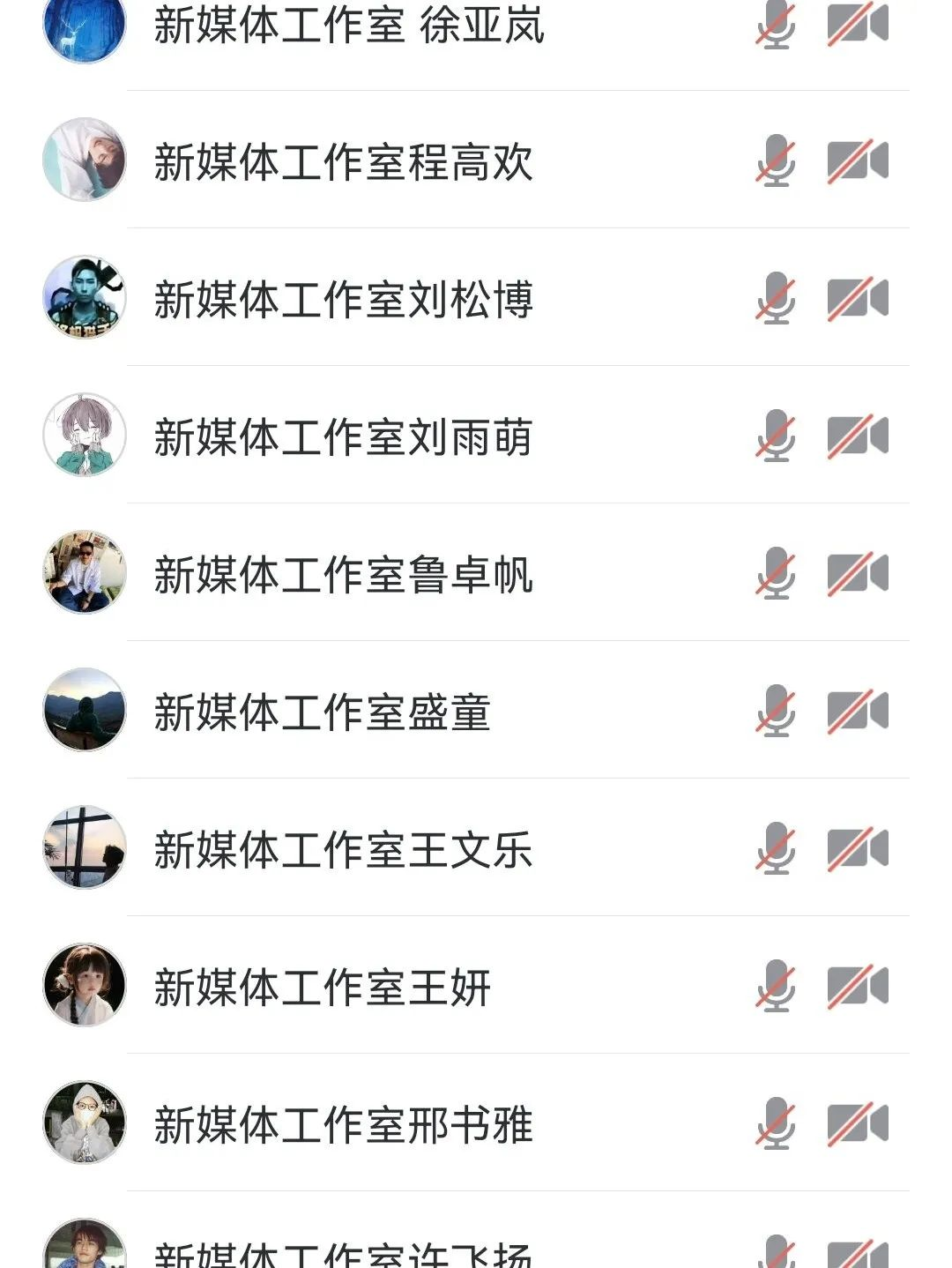View participant 新媒体工作室刘雨萌
952x1268 pixels.
(x=344, y=436)
